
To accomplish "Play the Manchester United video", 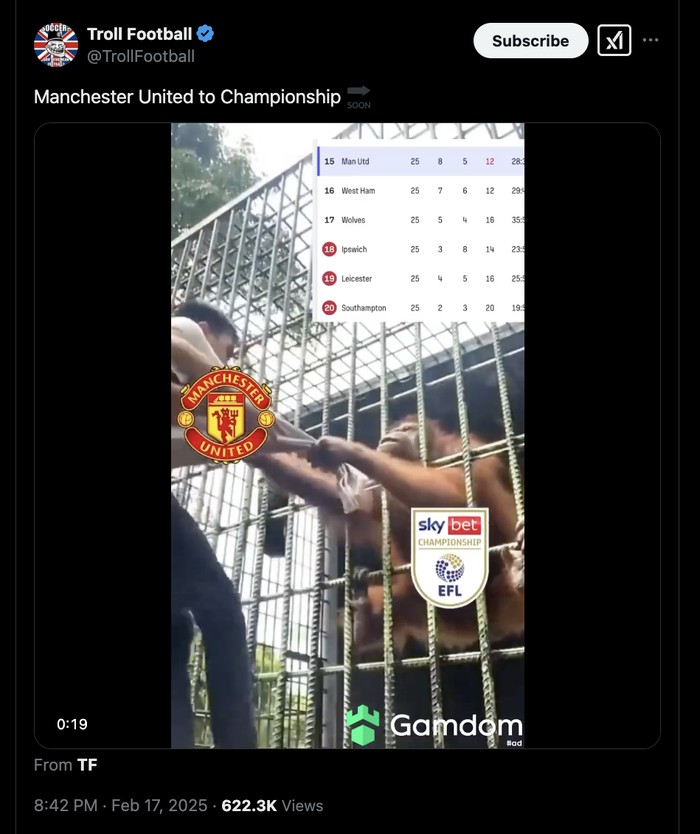I will click(347, 435).
